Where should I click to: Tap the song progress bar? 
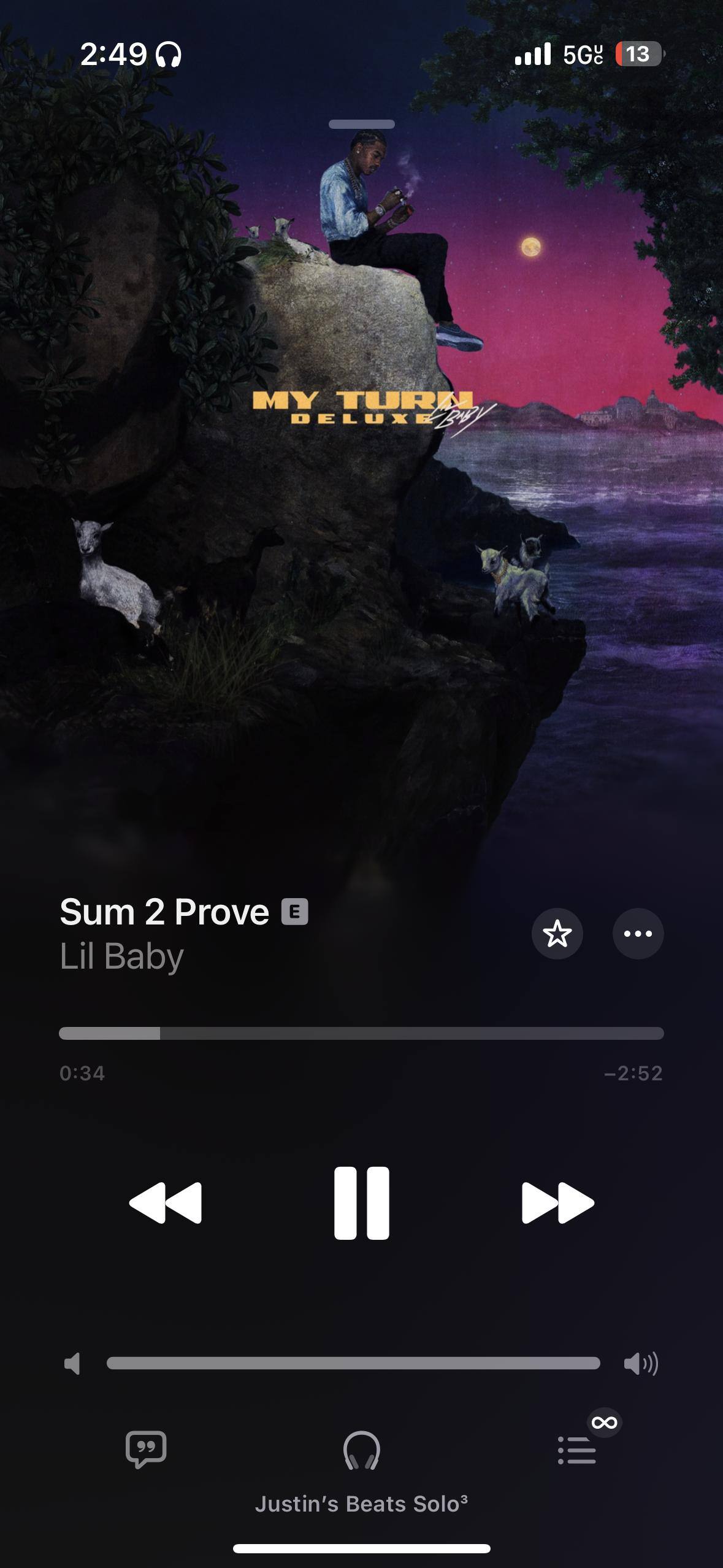click(361, 1034)
